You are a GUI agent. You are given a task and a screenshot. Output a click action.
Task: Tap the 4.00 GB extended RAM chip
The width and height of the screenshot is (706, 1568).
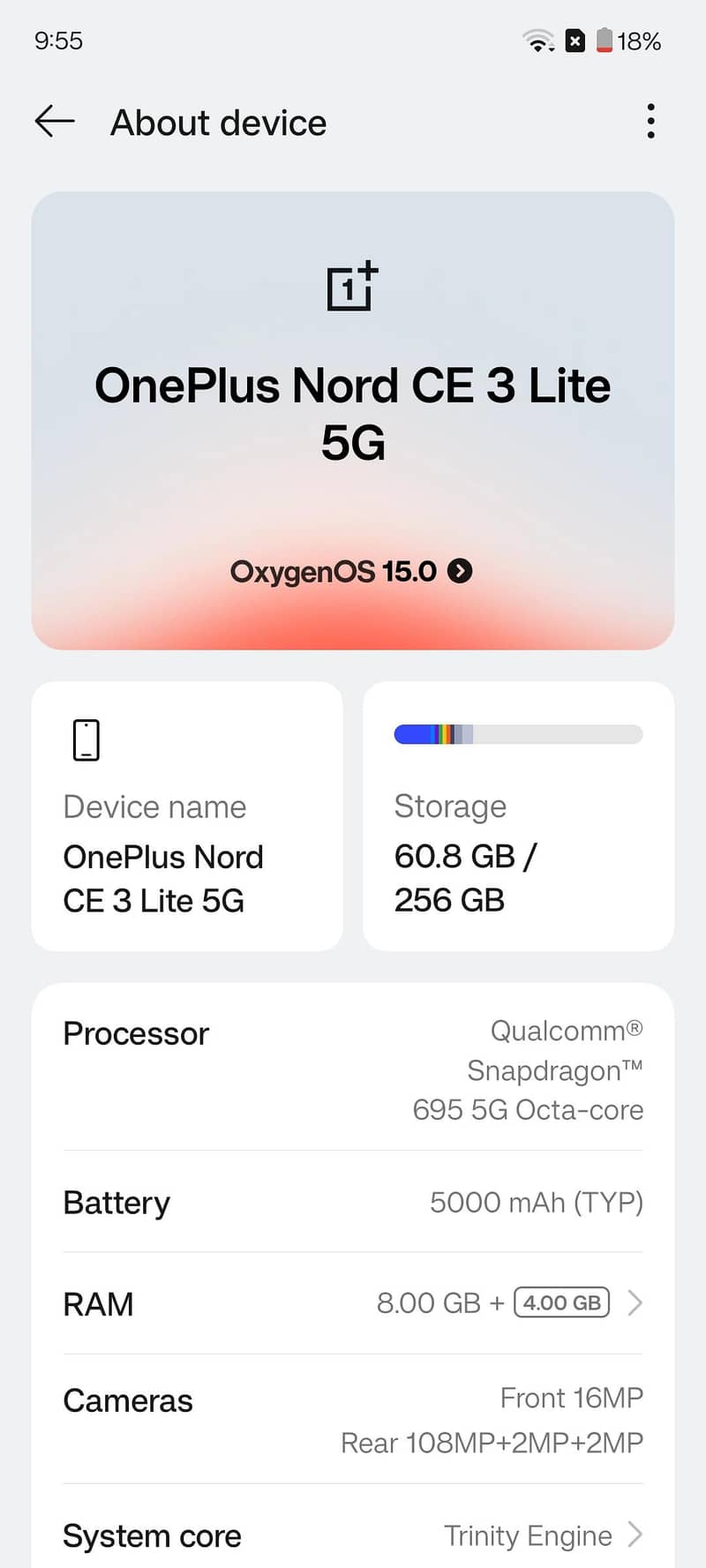tap(560, 1302)
